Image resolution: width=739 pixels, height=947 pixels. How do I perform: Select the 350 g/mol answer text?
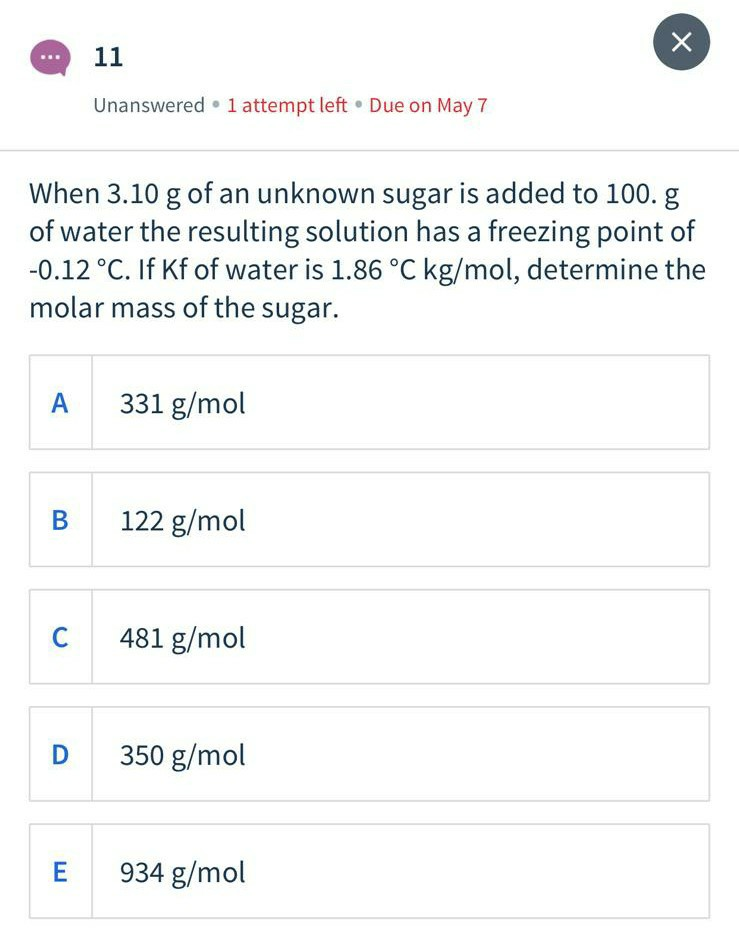(183, 755)
